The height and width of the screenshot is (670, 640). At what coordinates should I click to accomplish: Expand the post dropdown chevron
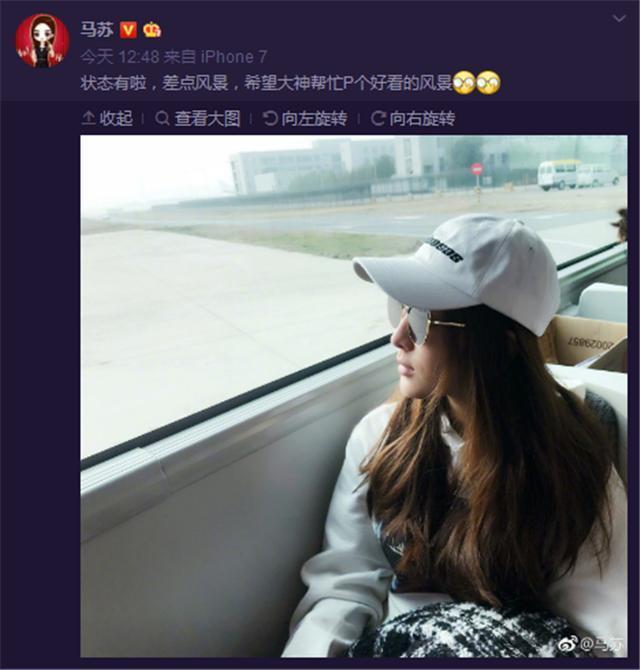click(620, 18)
